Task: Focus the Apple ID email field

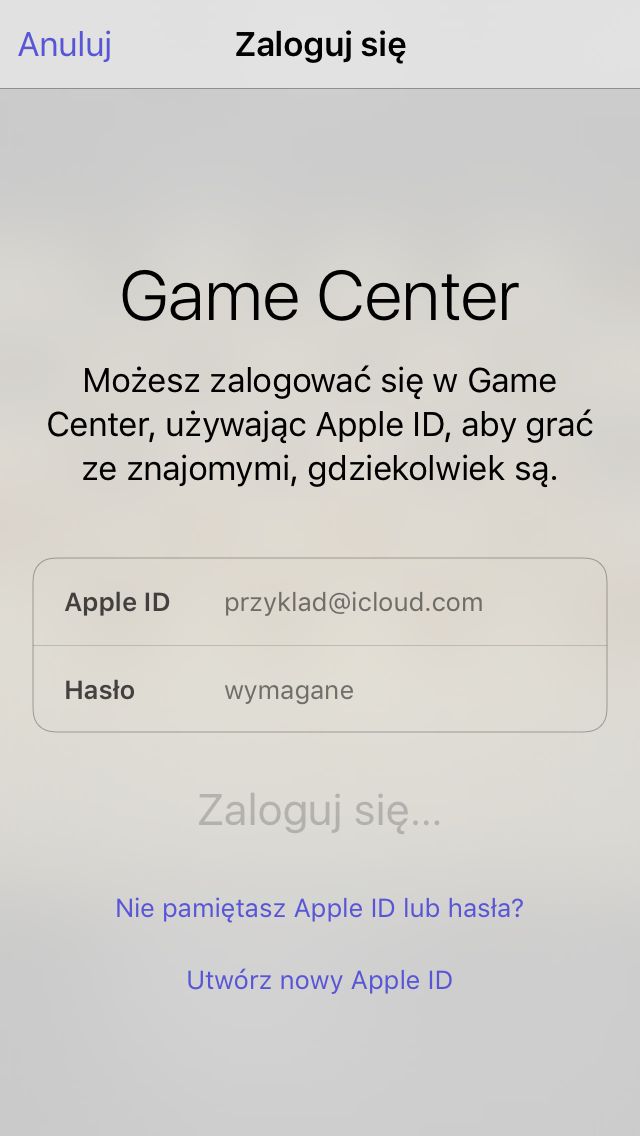Action: tap(320, 602)
